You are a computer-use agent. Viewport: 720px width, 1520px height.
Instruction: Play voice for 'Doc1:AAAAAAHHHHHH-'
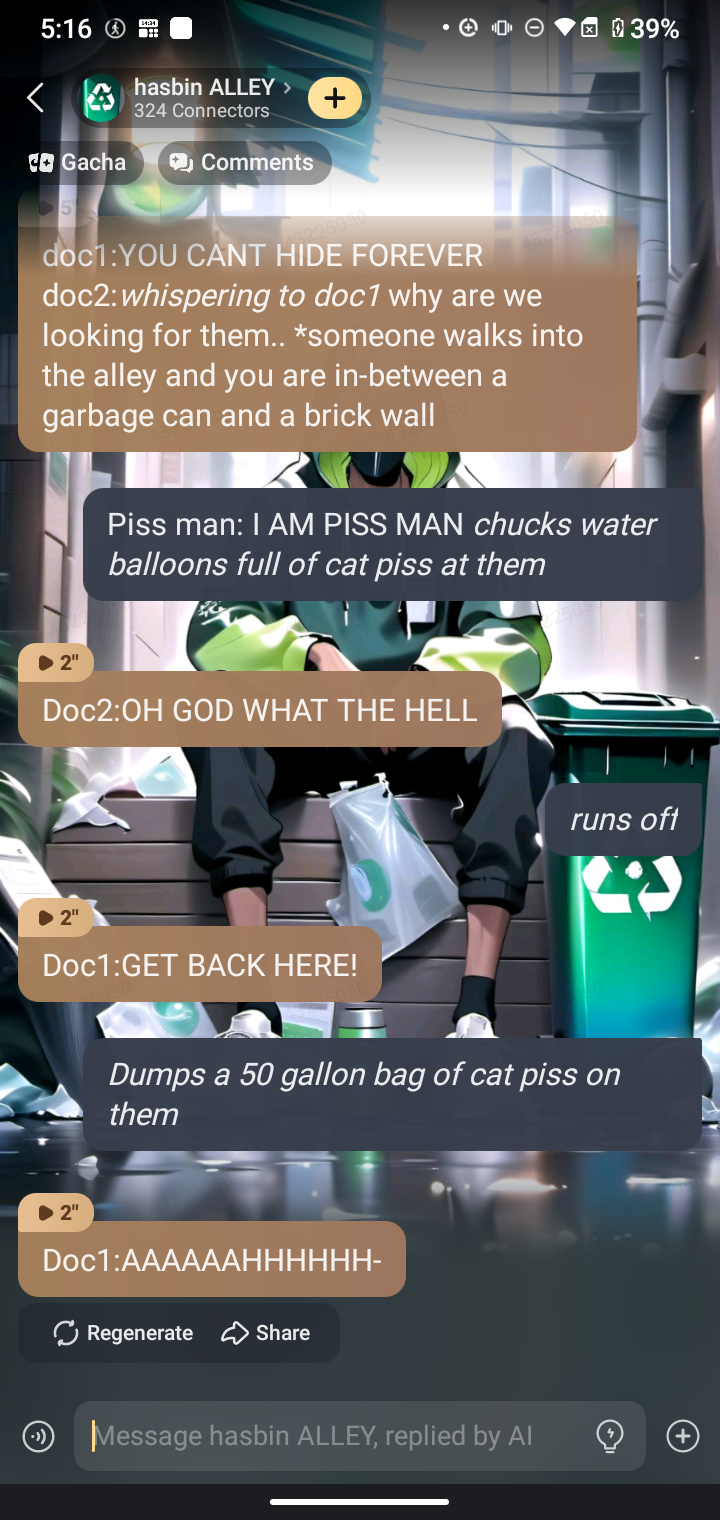point(57,1212)
